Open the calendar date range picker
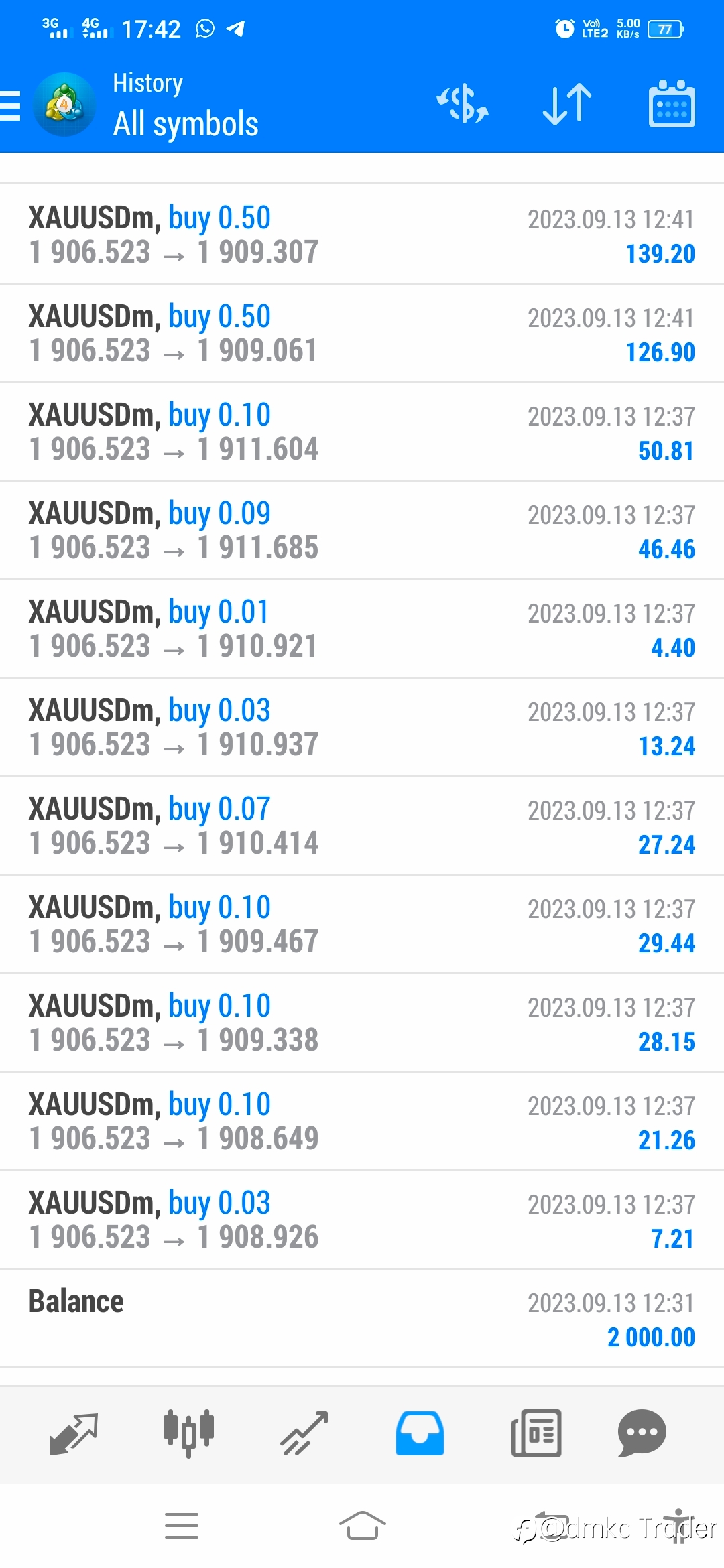Viewport: 724px width, 1568px height. (672, 104)
